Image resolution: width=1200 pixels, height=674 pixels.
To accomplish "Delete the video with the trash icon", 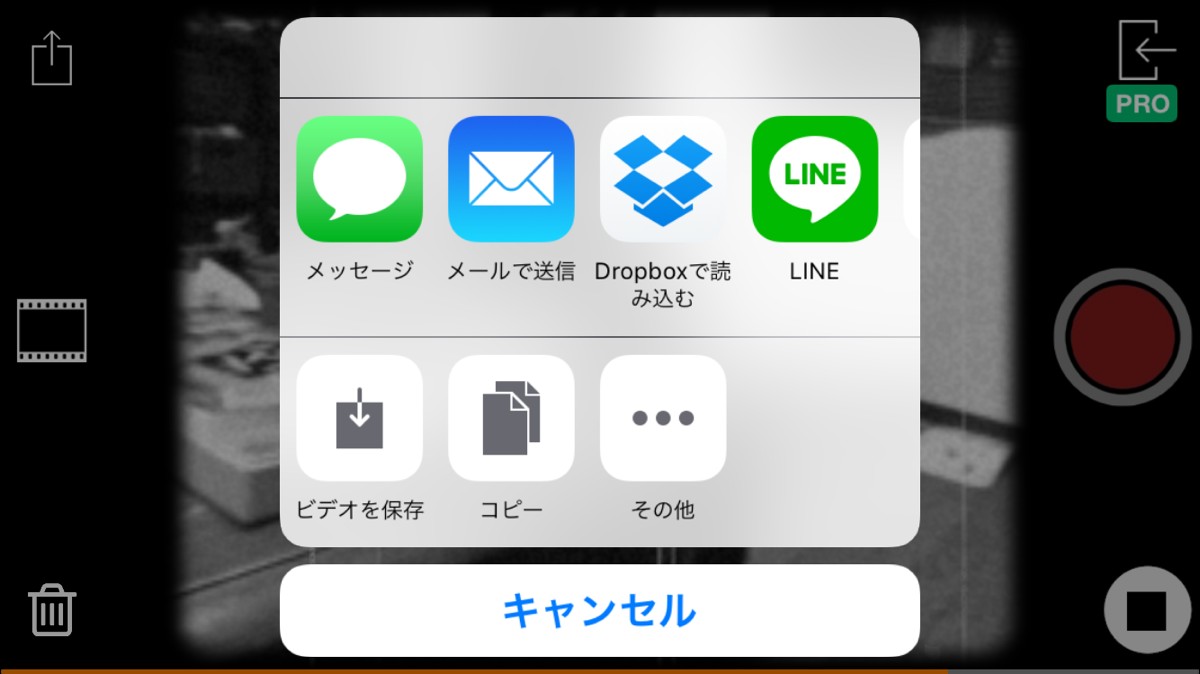I will (x=52, y=610).
